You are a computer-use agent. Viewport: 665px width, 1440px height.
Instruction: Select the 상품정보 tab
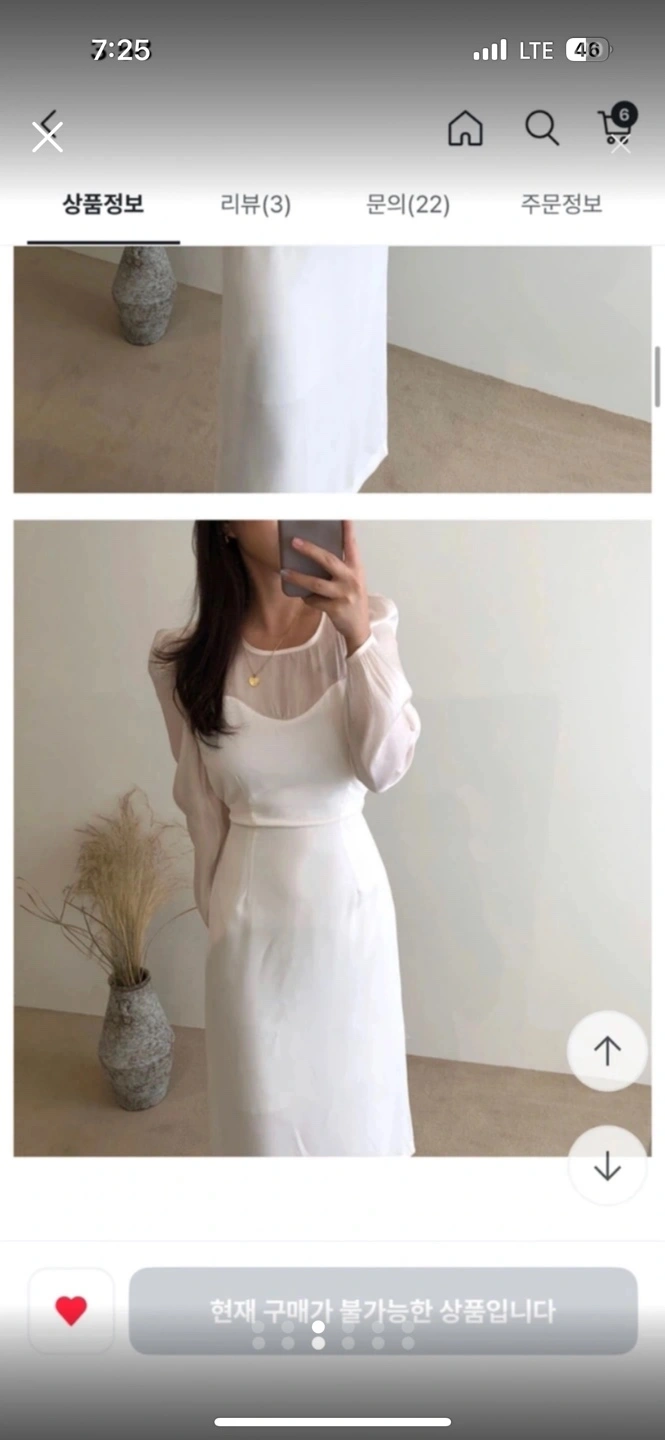(103, 205)
